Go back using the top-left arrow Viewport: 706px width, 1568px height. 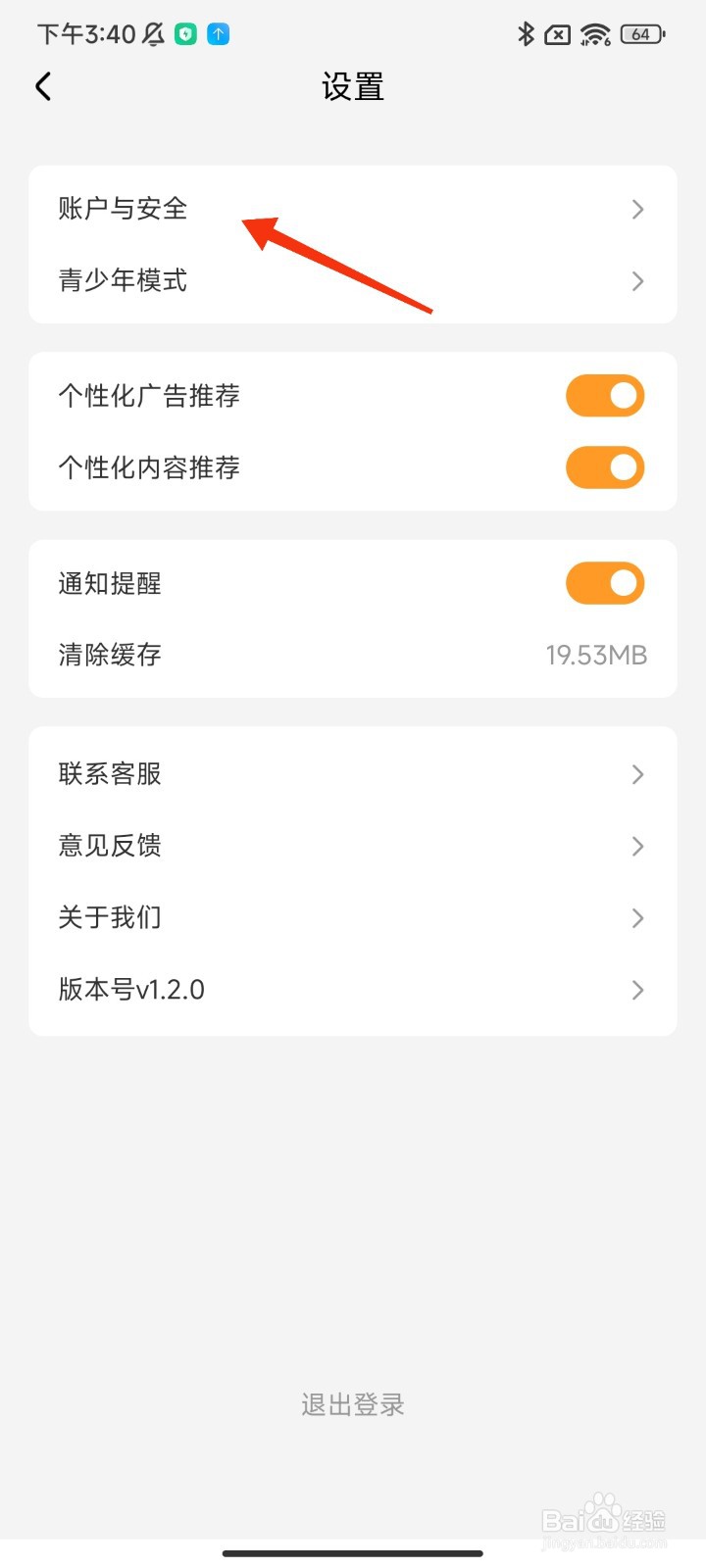pos(43,86)
